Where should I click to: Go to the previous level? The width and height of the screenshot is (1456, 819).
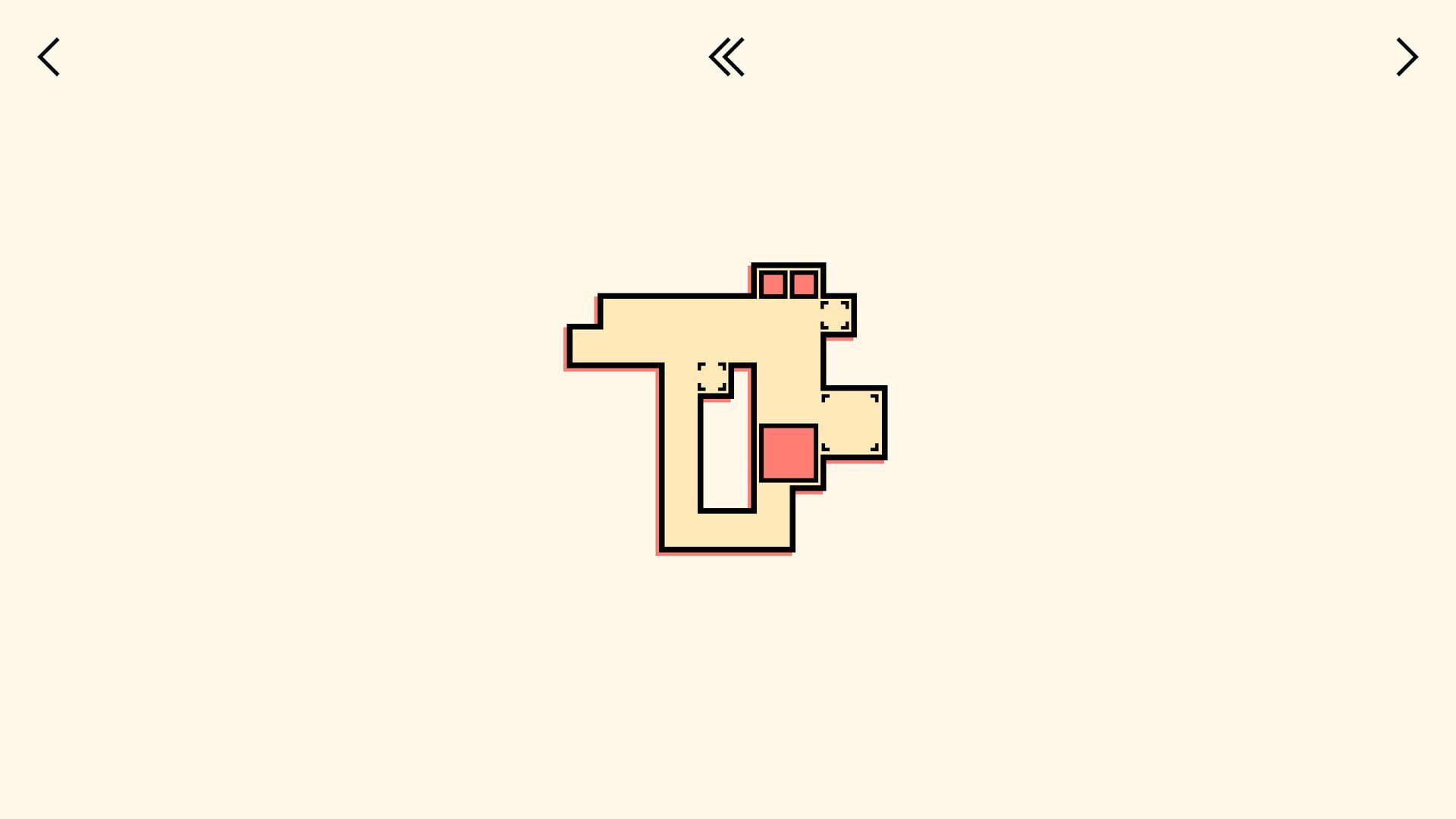[49, 57]
